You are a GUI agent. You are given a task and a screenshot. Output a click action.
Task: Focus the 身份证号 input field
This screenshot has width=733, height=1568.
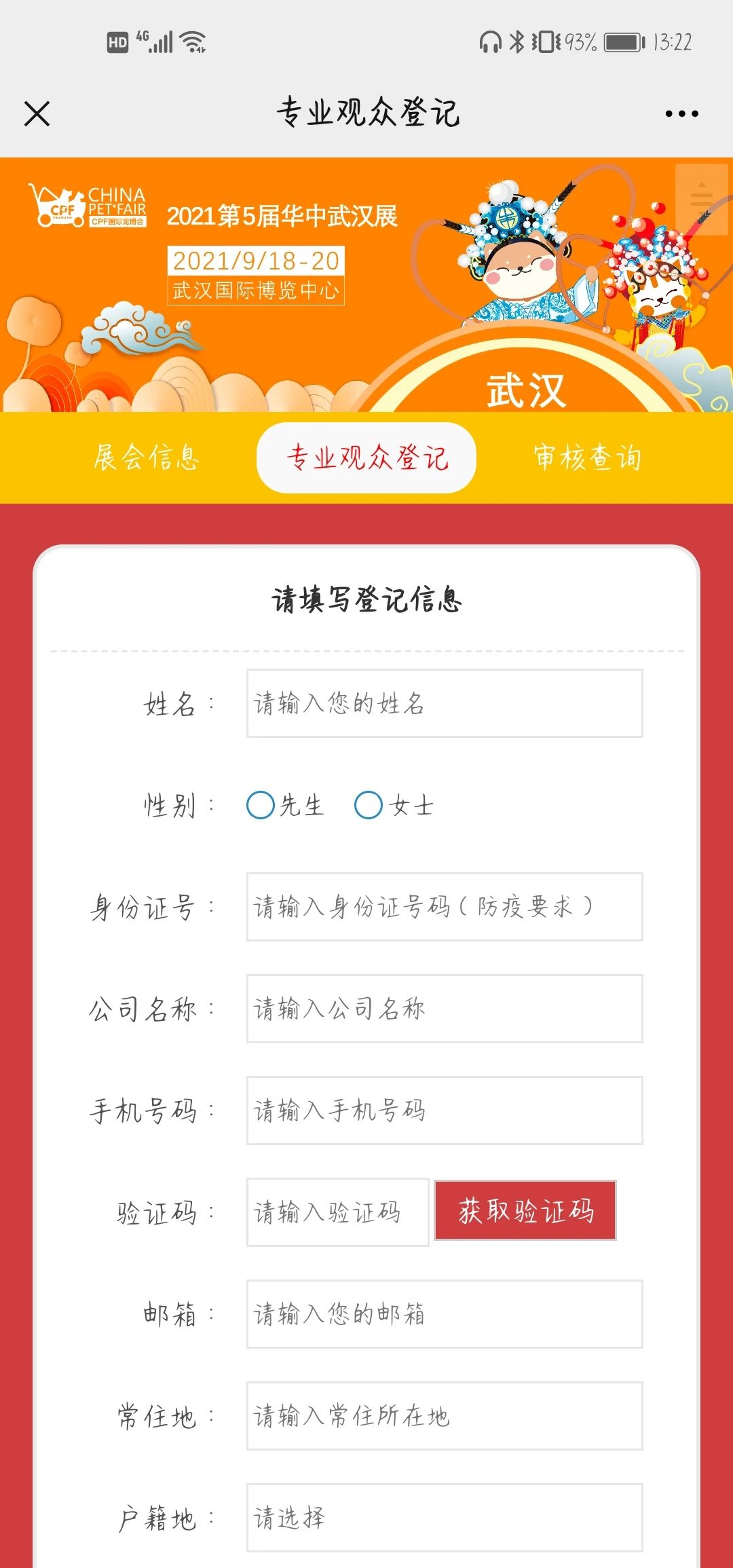click(445, 907)
